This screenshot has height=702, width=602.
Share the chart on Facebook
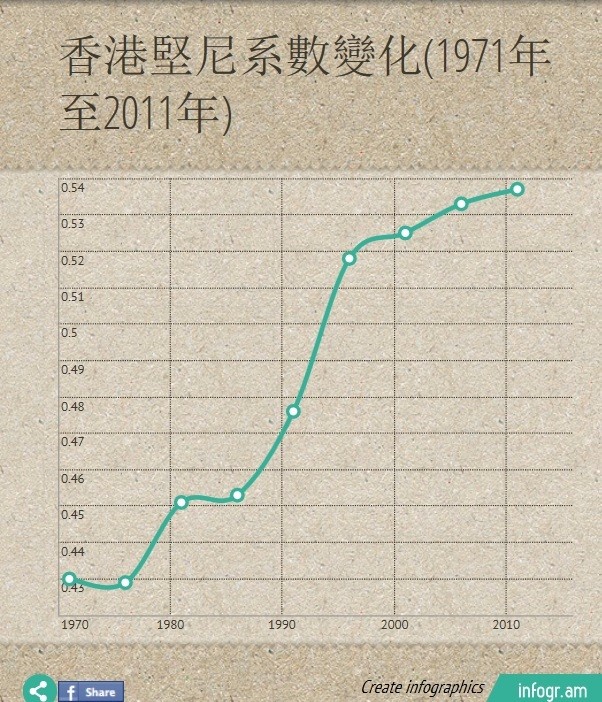point(90,691)
